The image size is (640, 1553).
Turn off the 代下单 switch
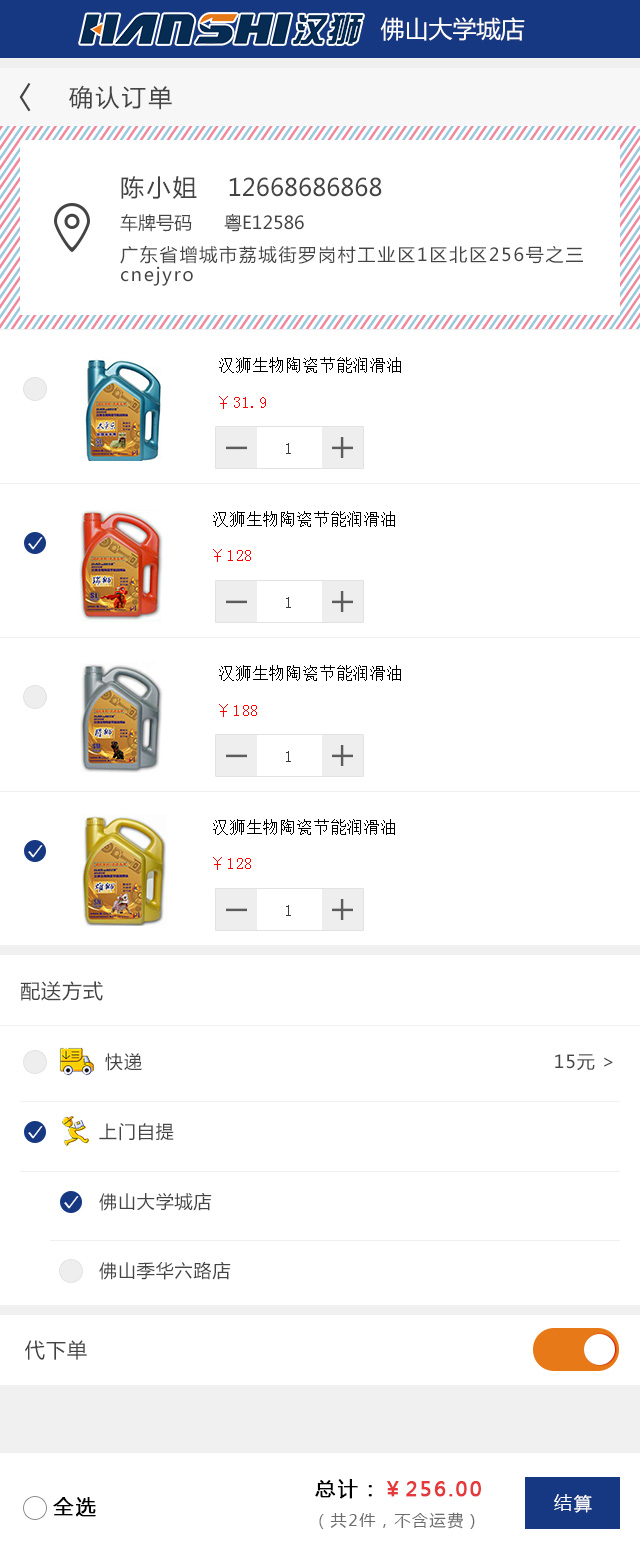click(x=575, y=1349)
